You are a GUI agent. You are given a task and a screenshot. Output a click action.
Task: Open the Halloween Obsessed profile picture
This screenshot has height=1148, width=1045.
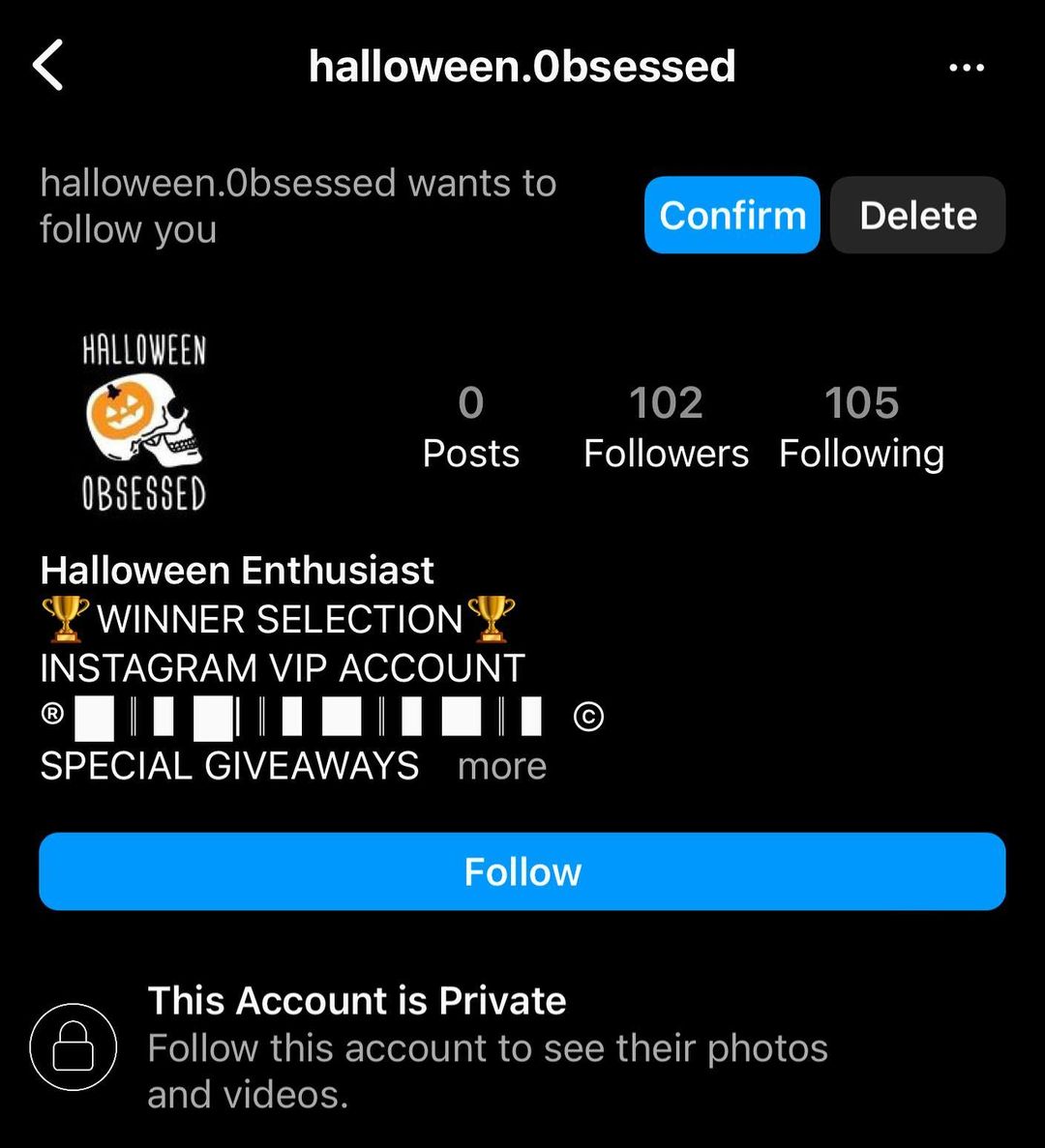point(144,423)
